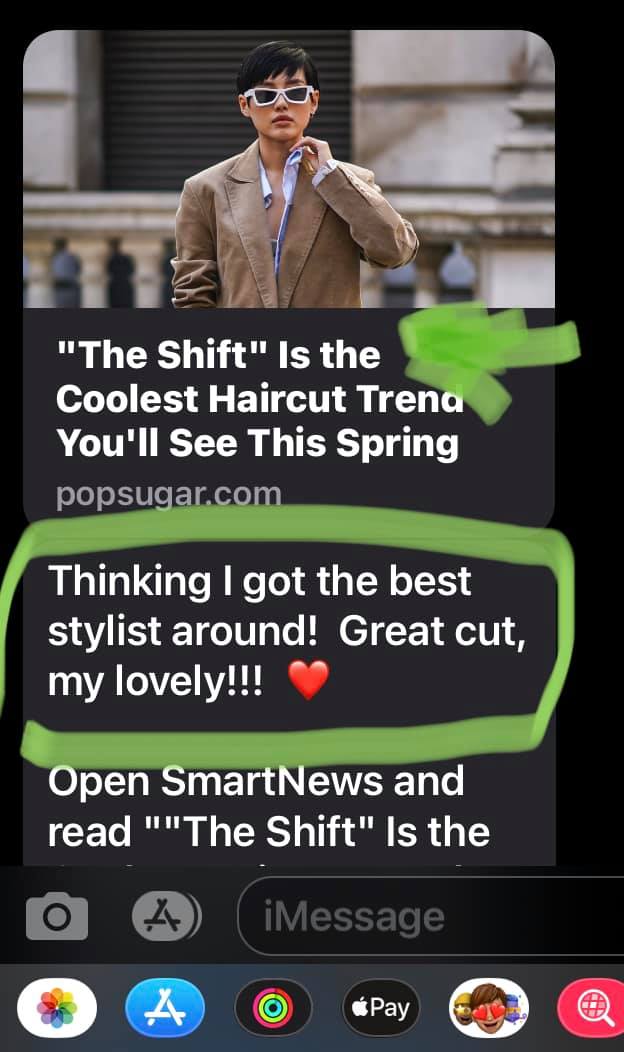Tap the iMessage text field

[x=431, y=916]
